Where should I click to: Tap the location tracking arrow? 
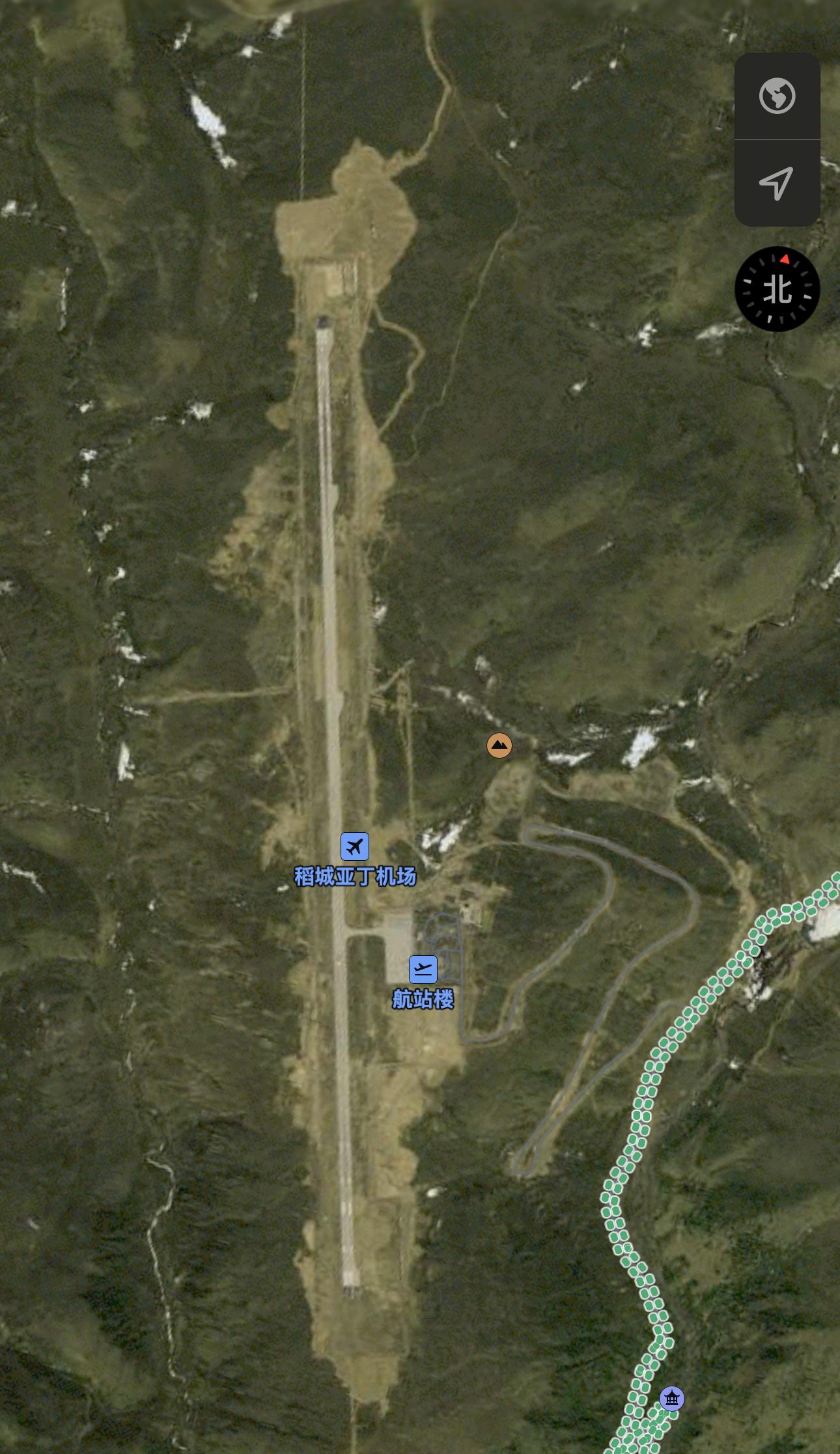777,183
